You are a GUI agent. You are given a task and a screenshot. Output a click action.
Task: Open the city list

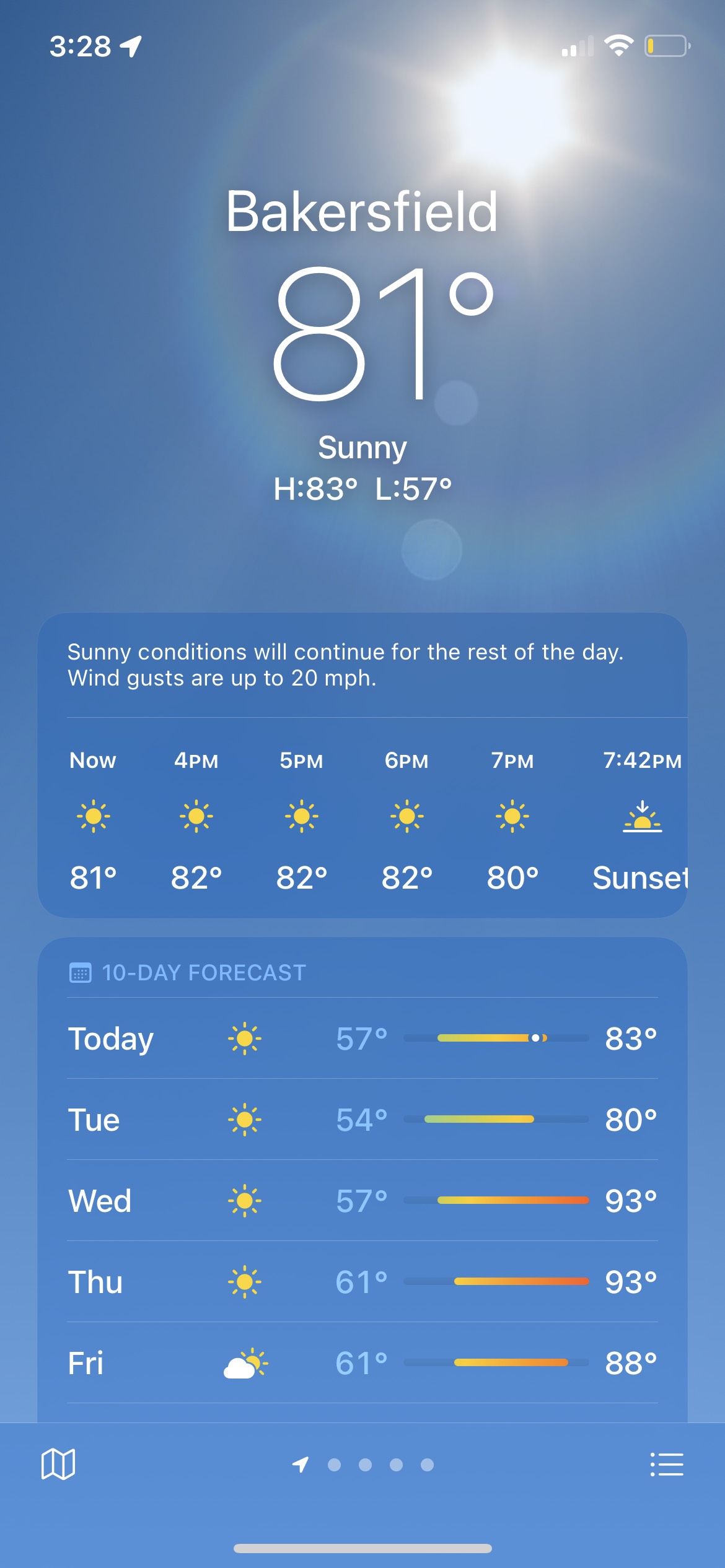(667, 1464)
